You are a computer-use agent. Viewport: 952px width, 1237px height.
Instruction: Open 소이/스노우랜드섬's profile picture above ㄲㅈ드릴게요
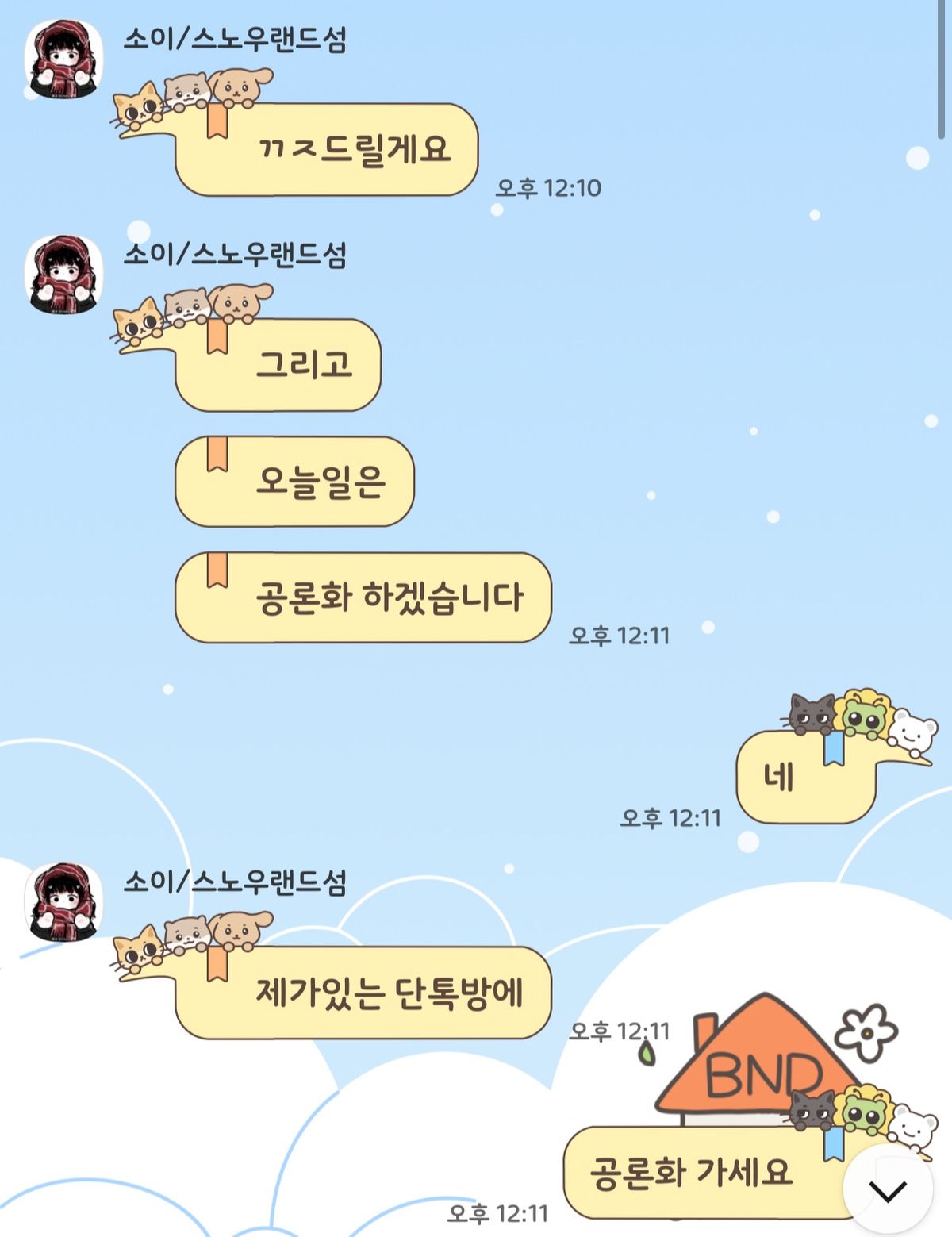(64, 60)
